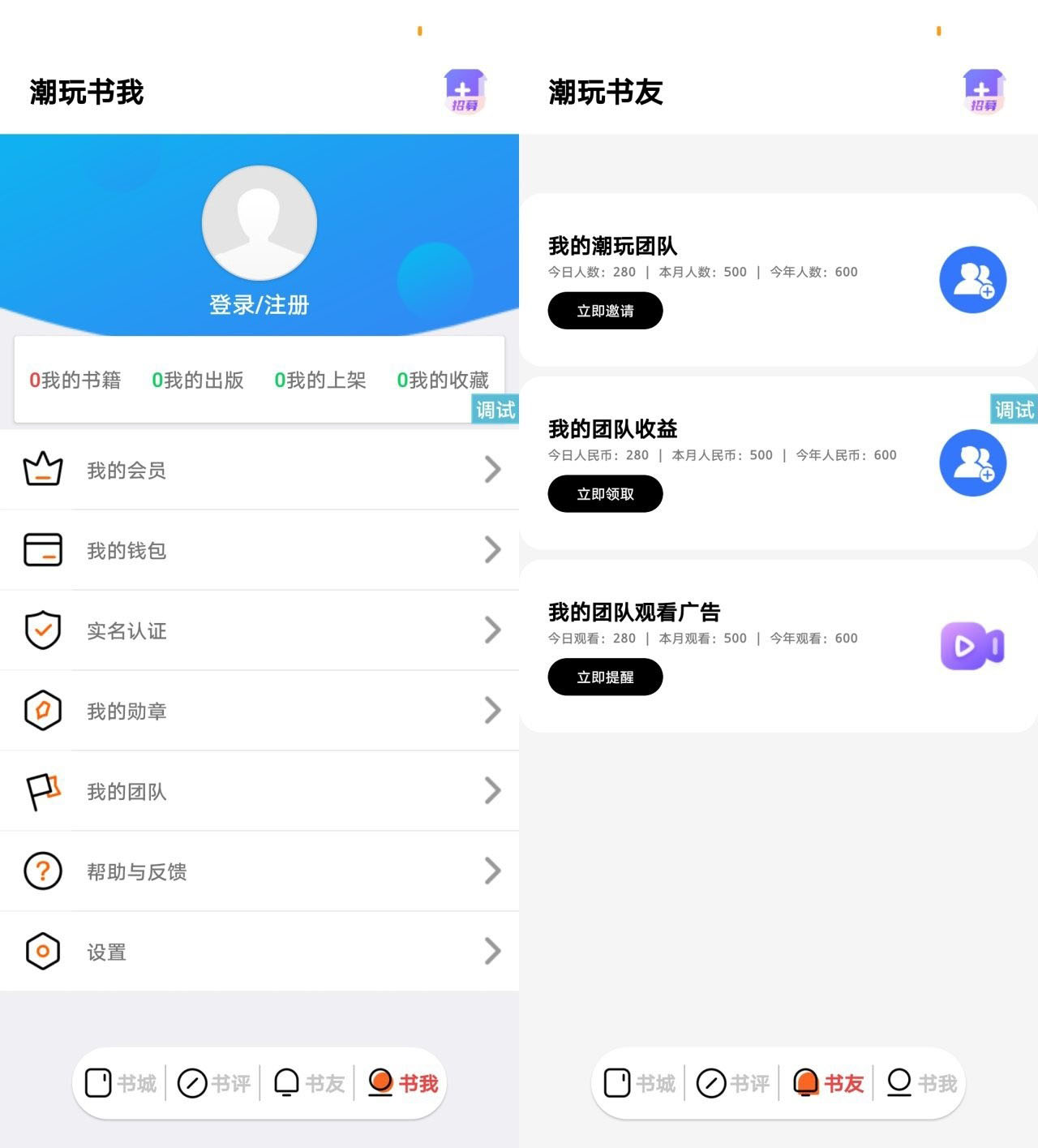The image size is (1038, 1148).
Task: View 我的上架 count
Action: click(x=320, y=380)
